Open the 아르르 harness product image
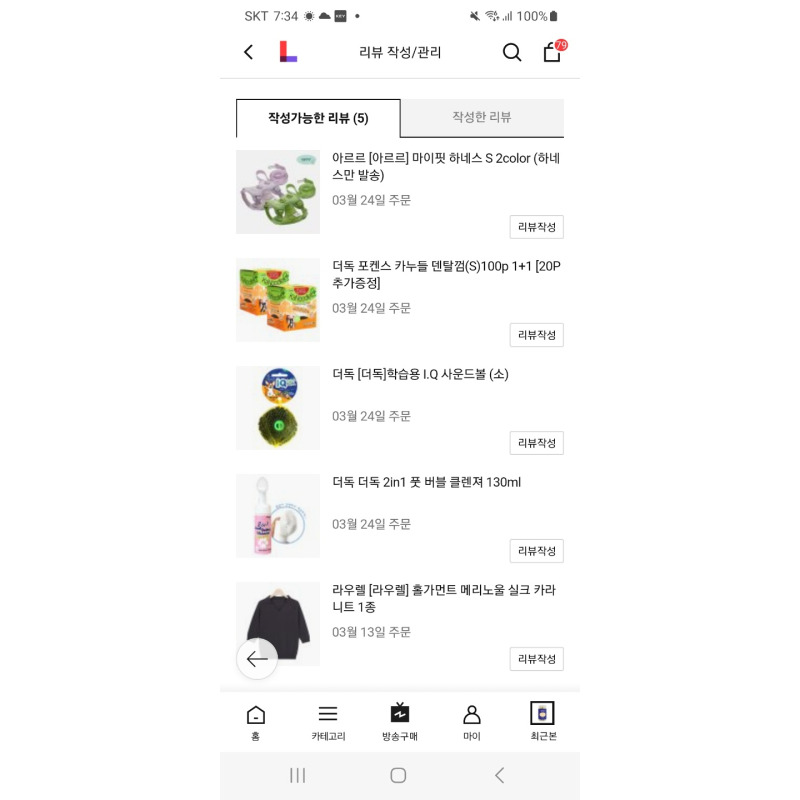 (278, 192)
